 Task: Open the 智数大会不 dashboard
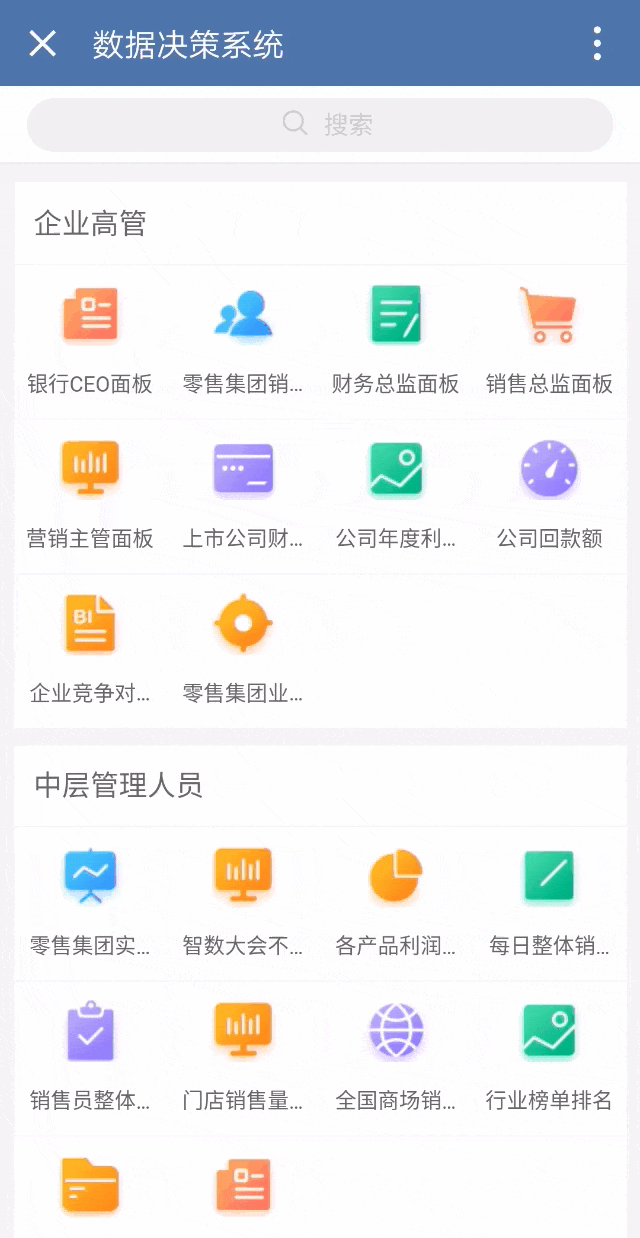(243, 902)
